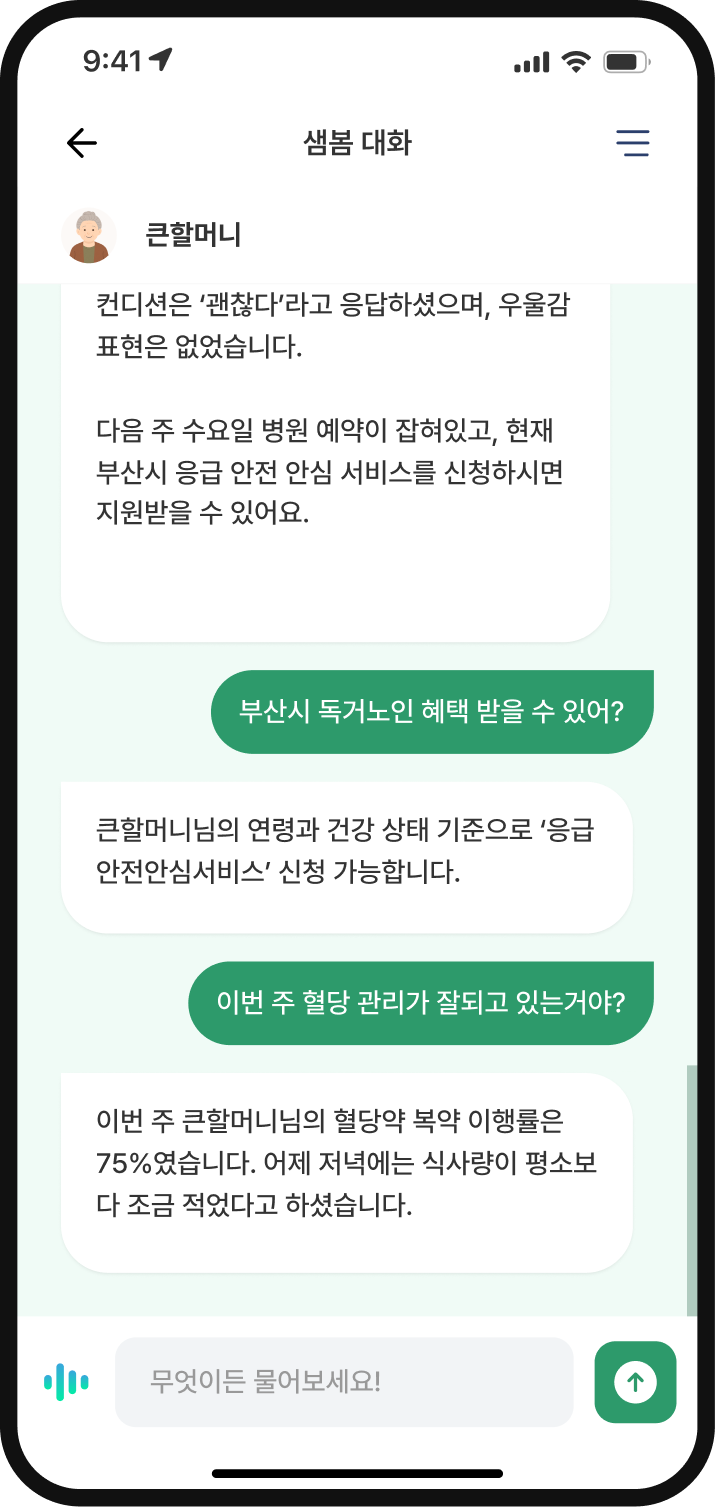Screen dimensions: 715x1507
Task: Open the hamburger menu
Action: click(632, 143)
